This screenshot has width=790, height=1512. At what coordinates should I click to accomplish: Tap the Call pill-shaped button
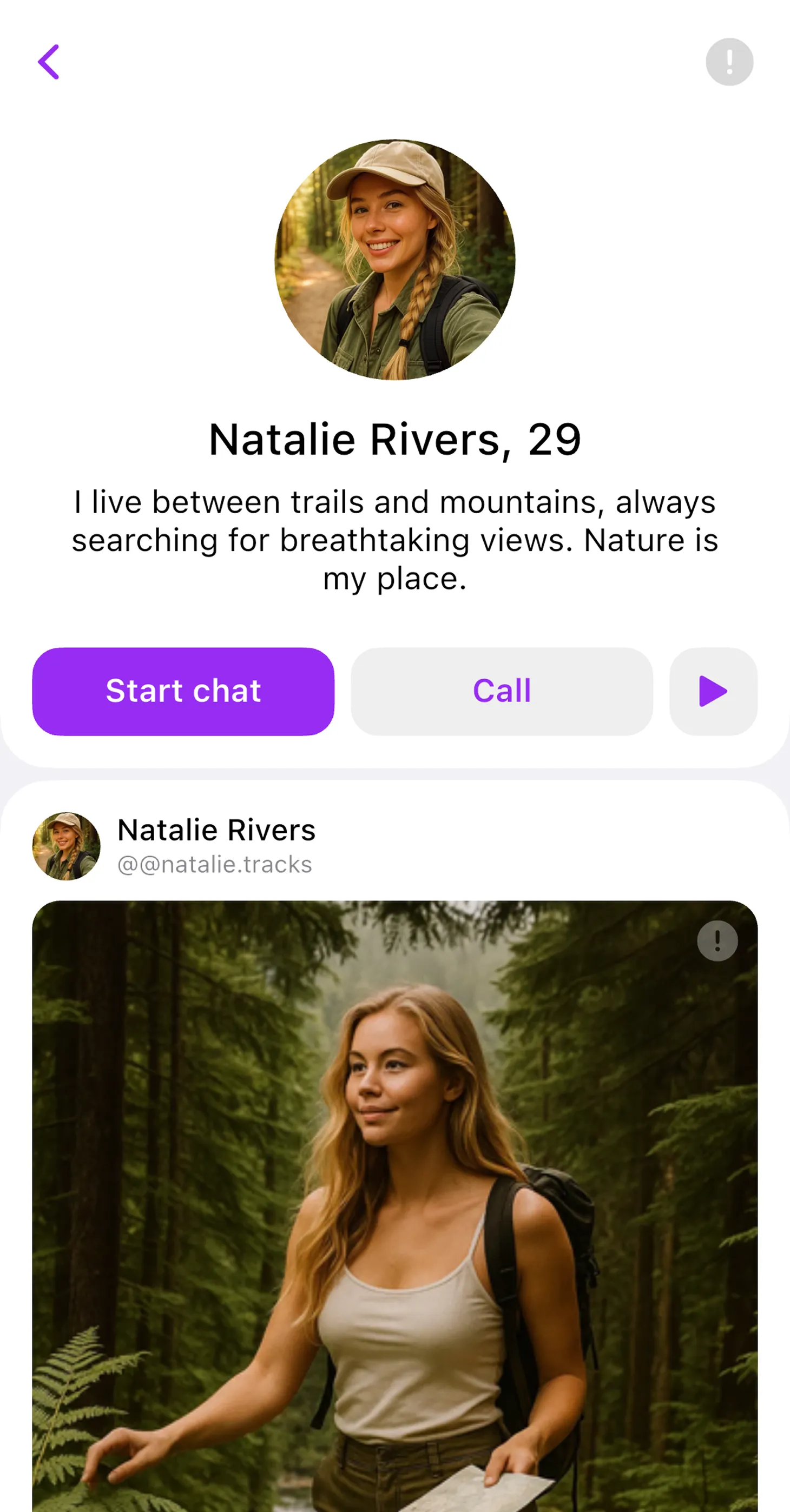pos(501,692)
